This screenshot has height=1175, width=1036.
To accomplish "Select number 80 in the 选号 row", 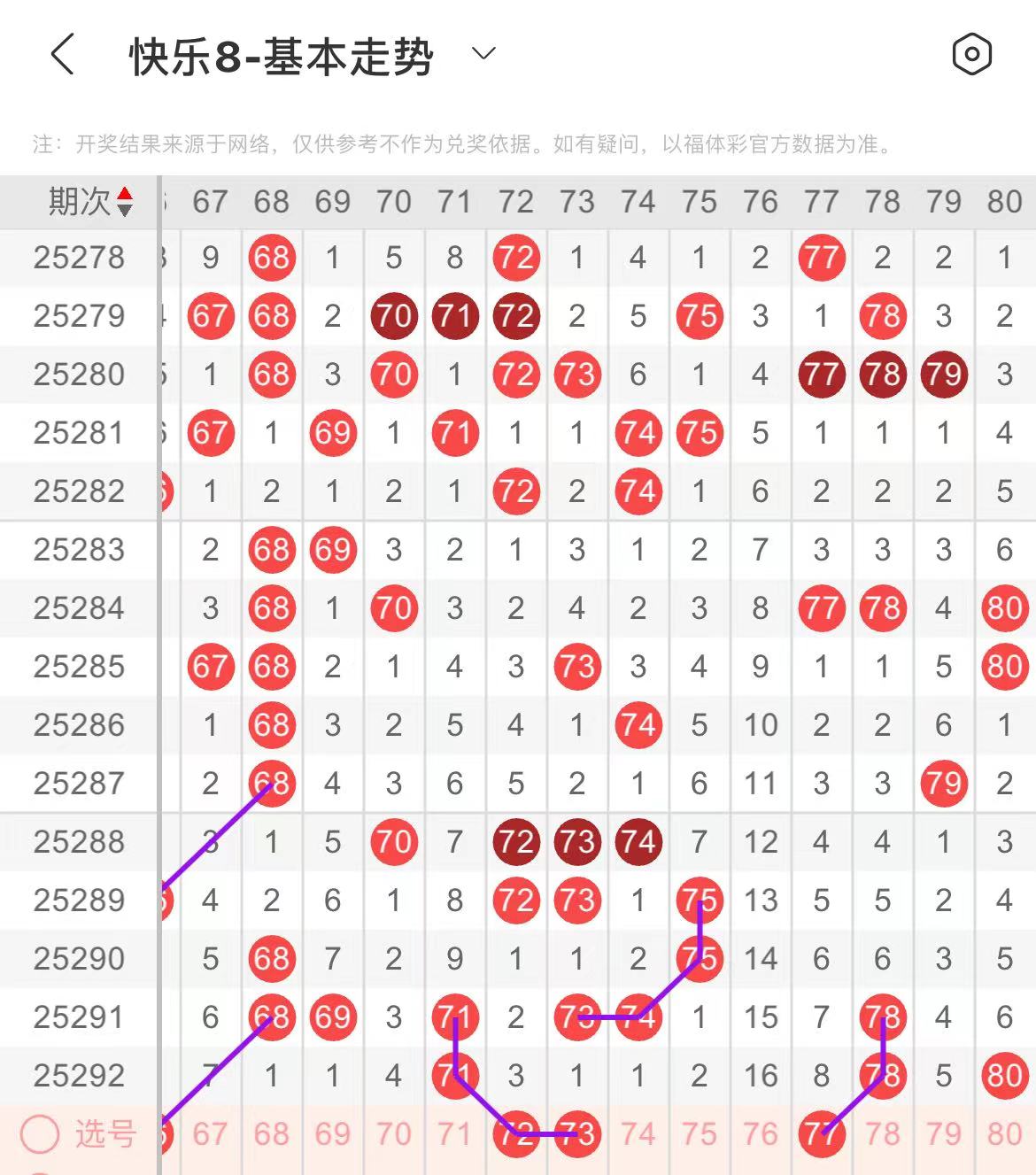I will pos(1005,1133).
